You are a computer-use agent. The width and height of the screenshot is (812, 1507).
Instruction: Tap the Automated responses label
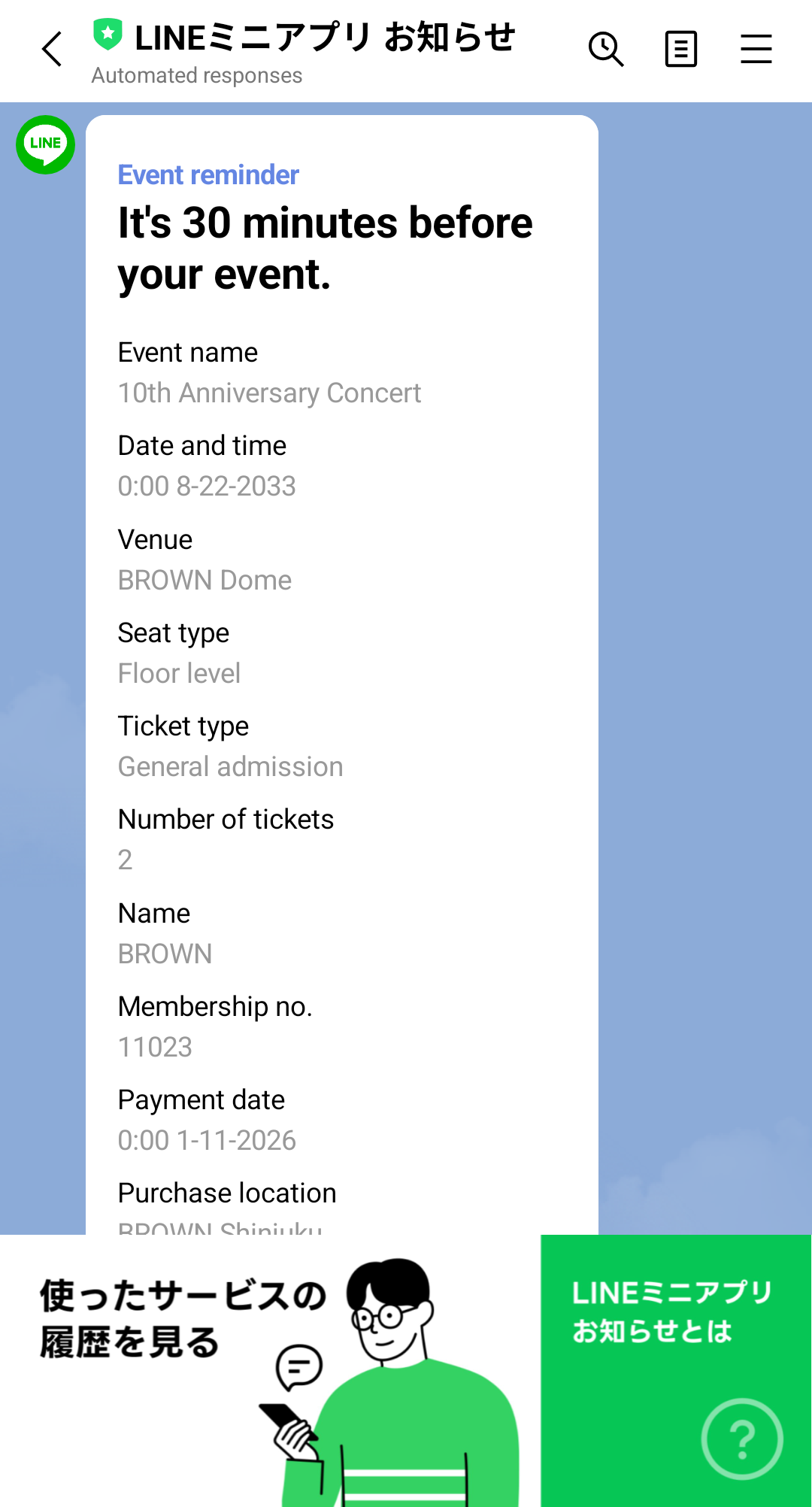(196, 75)
